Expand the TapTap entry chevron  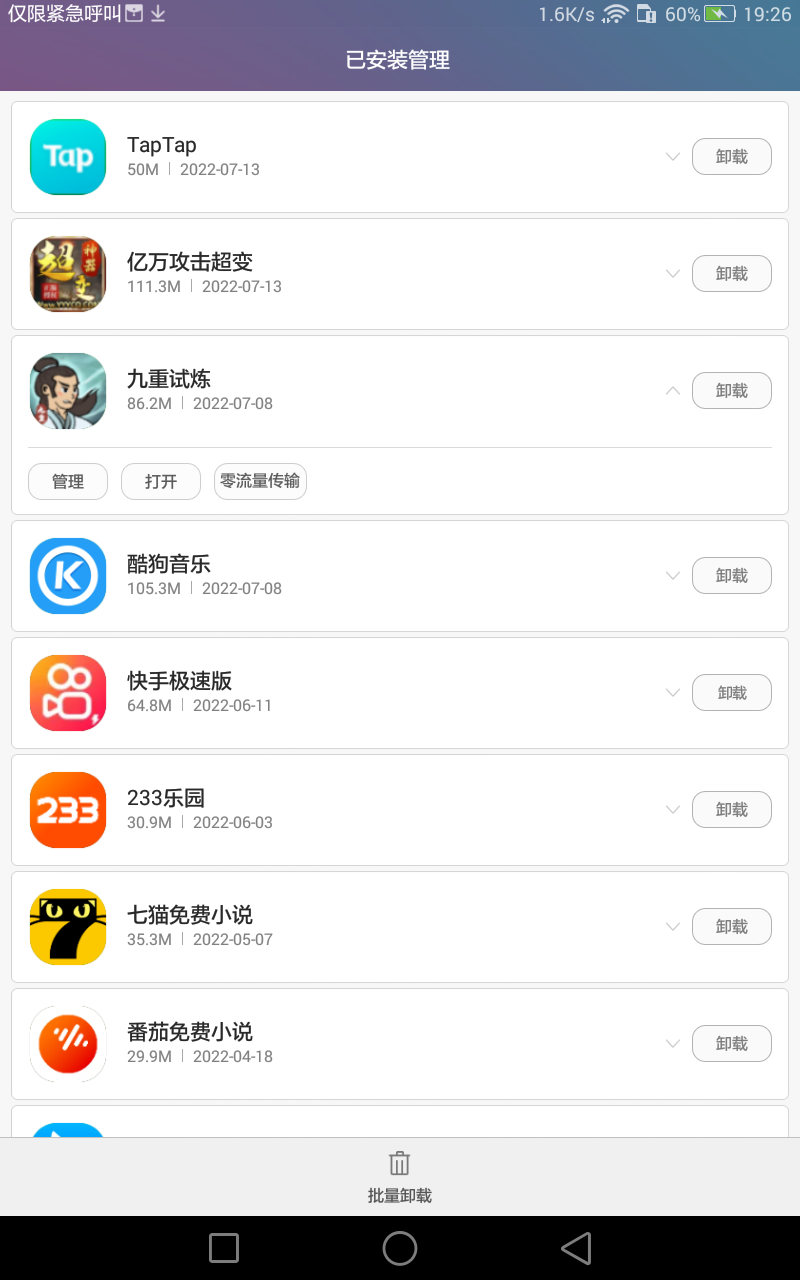tap(672, 157)
